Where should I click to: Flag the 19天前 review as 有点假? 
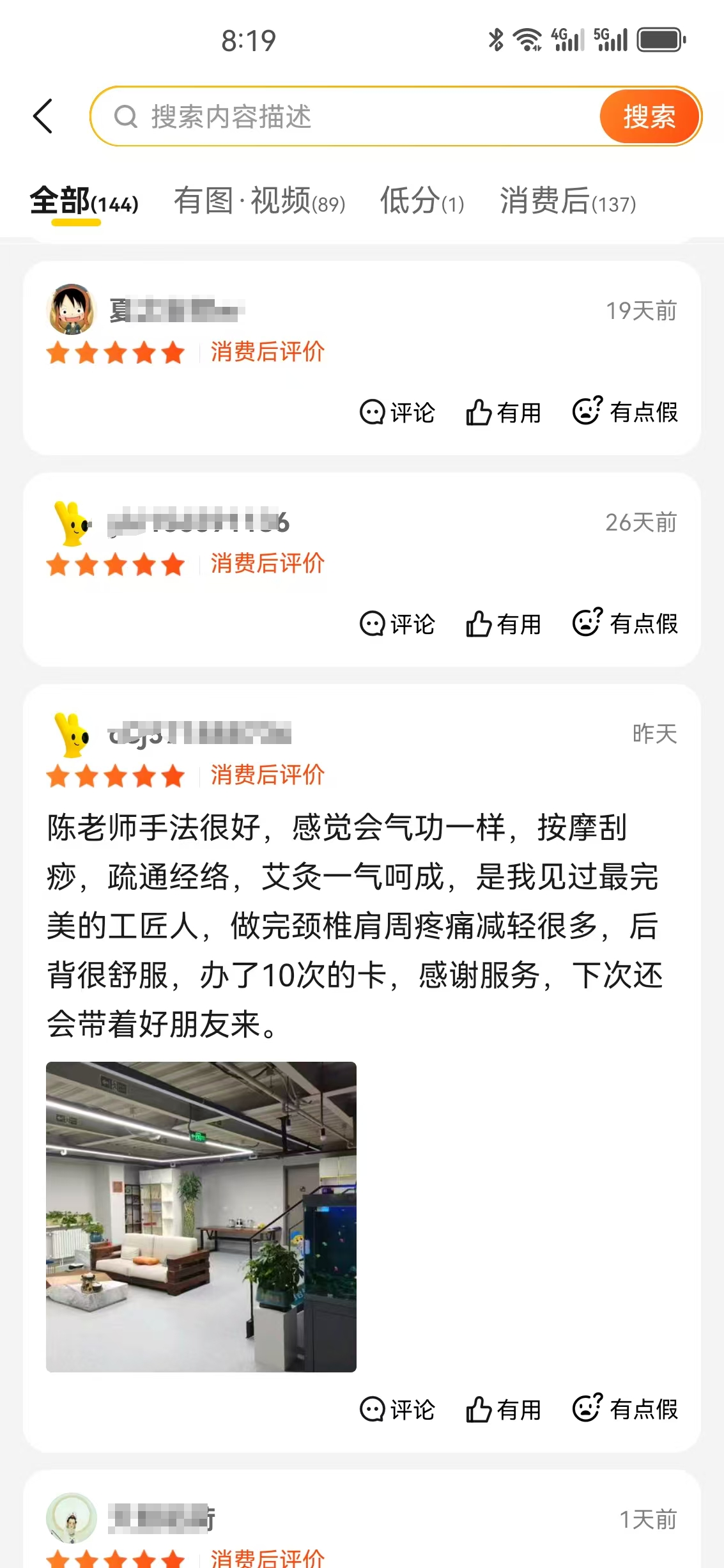coord(625,412)
